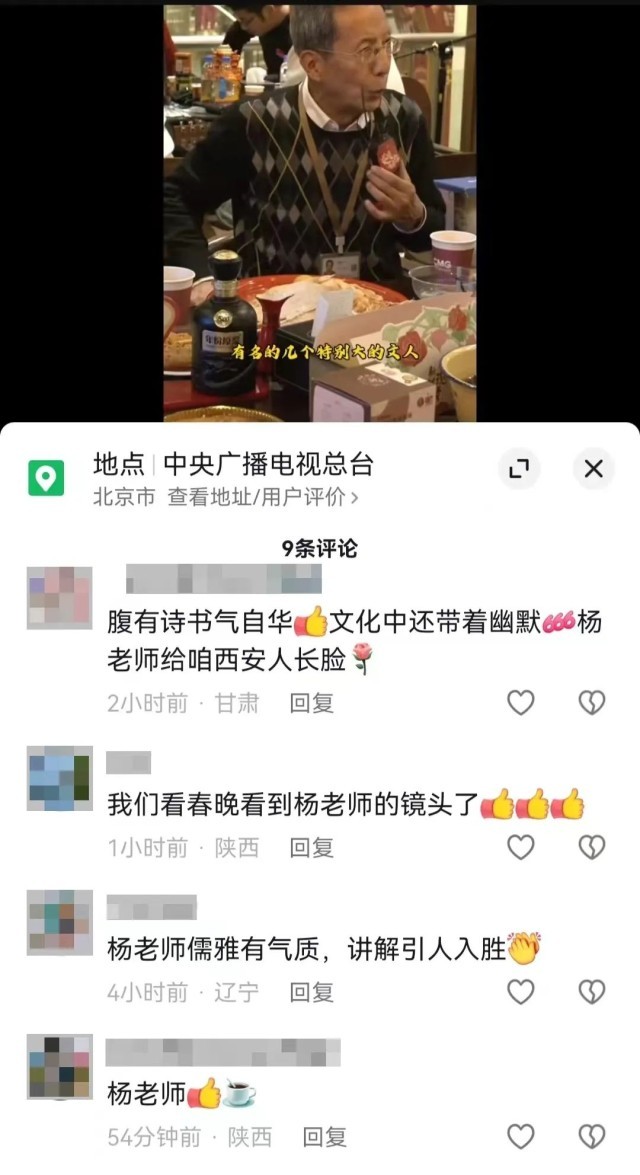View the profile of the 辽宁 commenter
The image size is (640, 1175).
60,921
